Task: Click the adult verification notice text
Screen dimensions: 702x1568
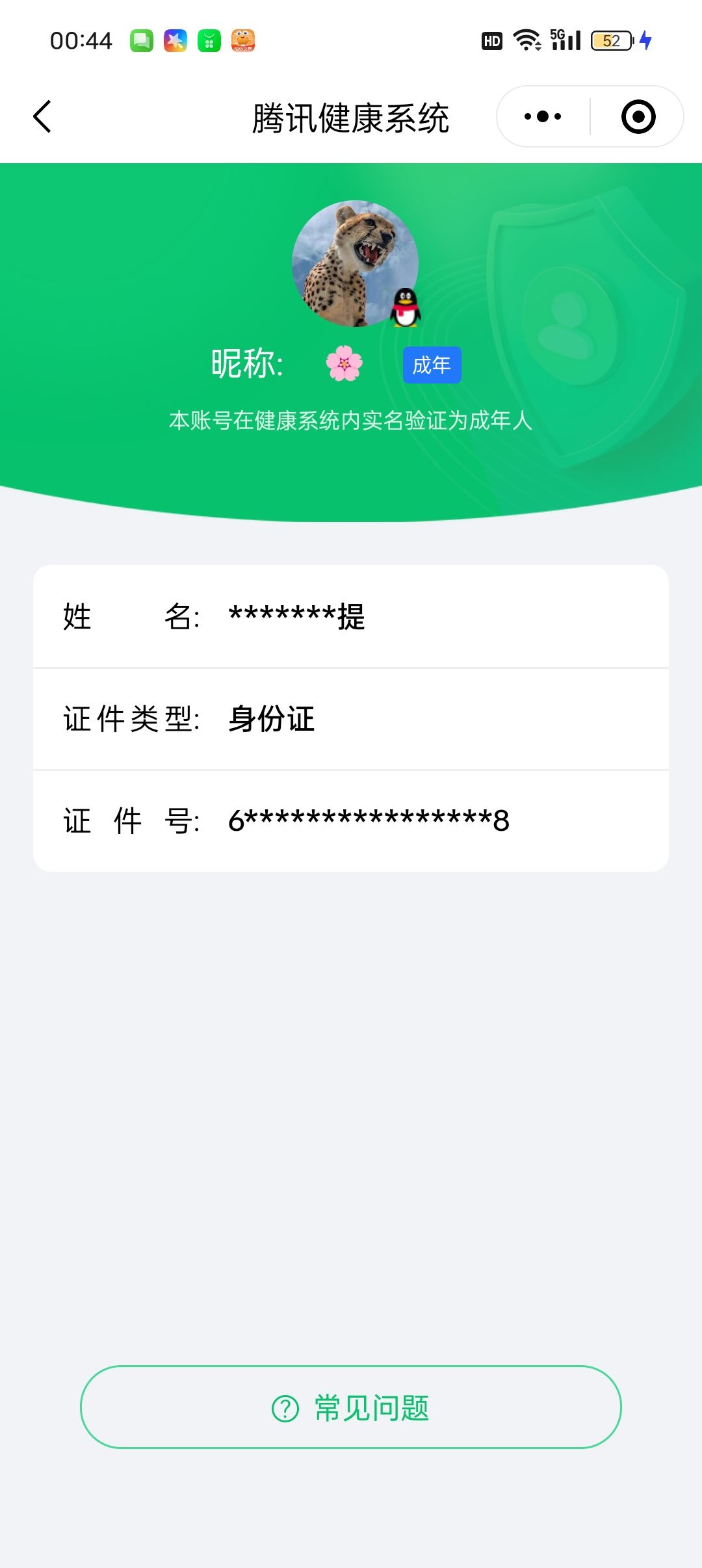Action: 351,421
